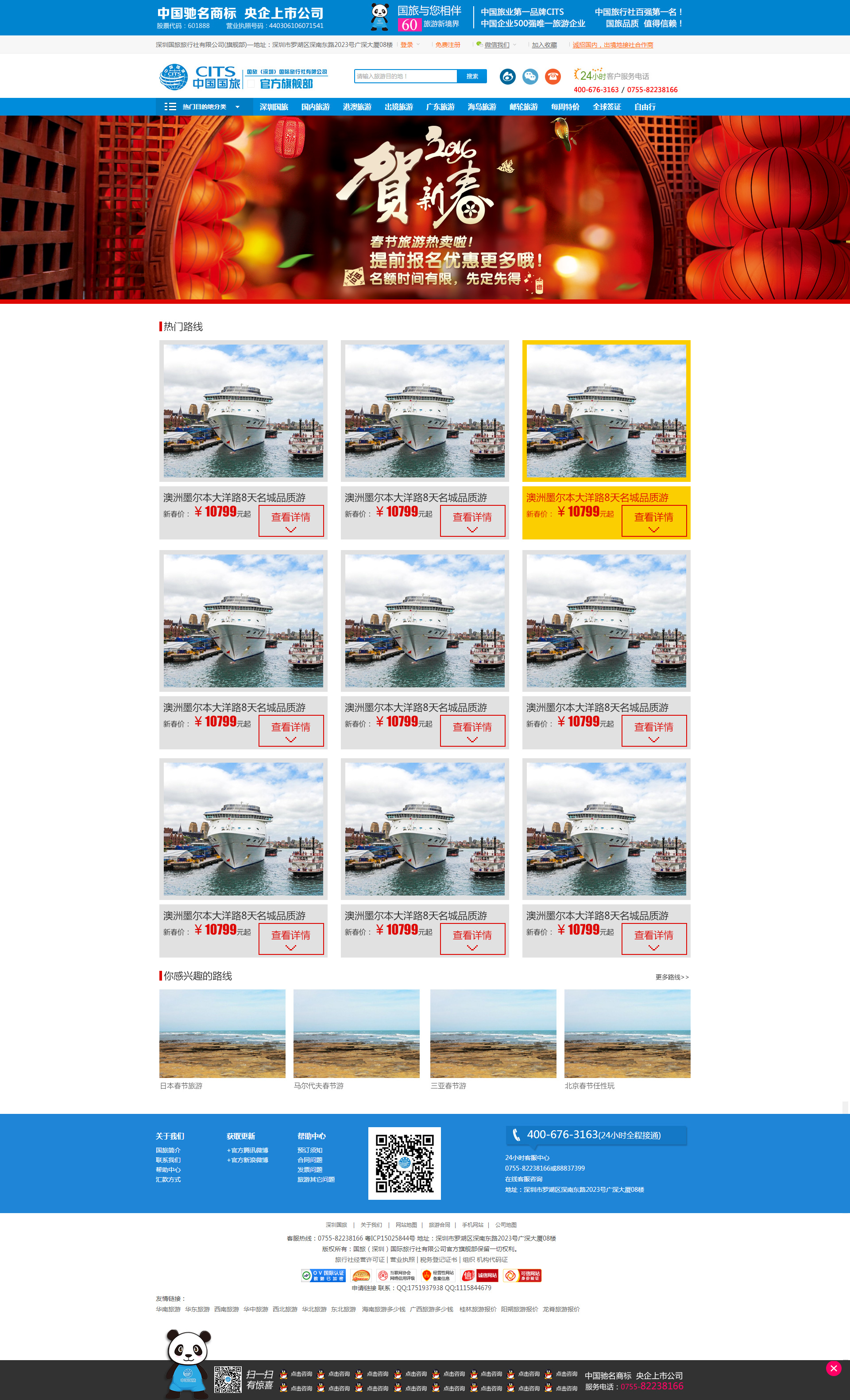Tap 查看详情 on the yellow highlighted route card
The height and width of the screenshot is (1400, 850).
coord(653,520)
